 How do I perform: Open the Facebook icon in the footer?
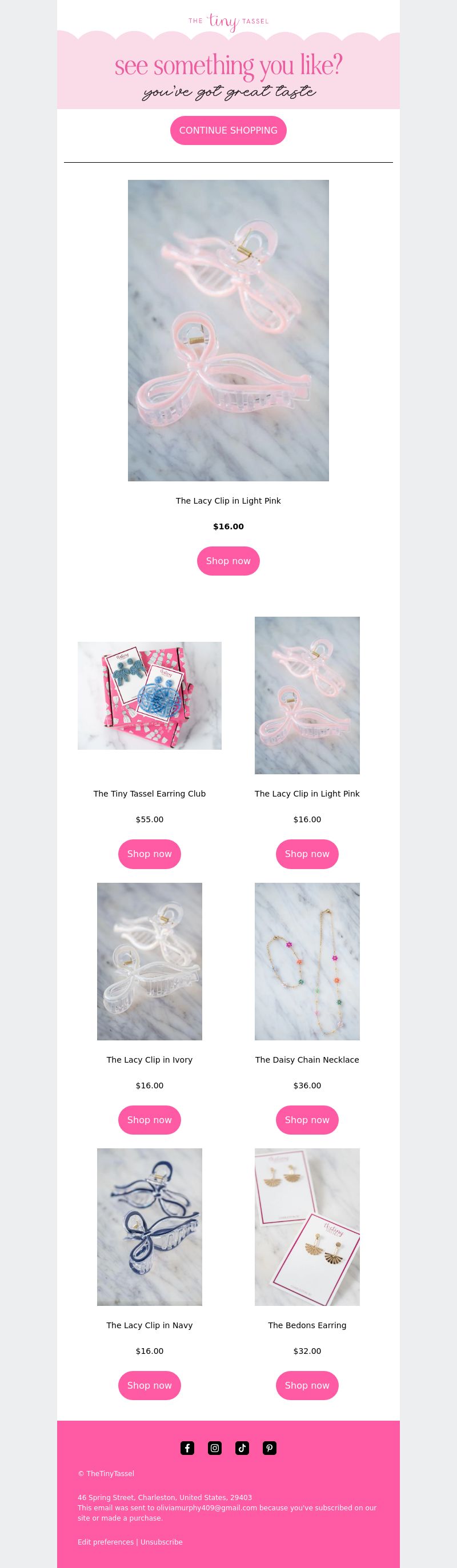[187, 1448]
